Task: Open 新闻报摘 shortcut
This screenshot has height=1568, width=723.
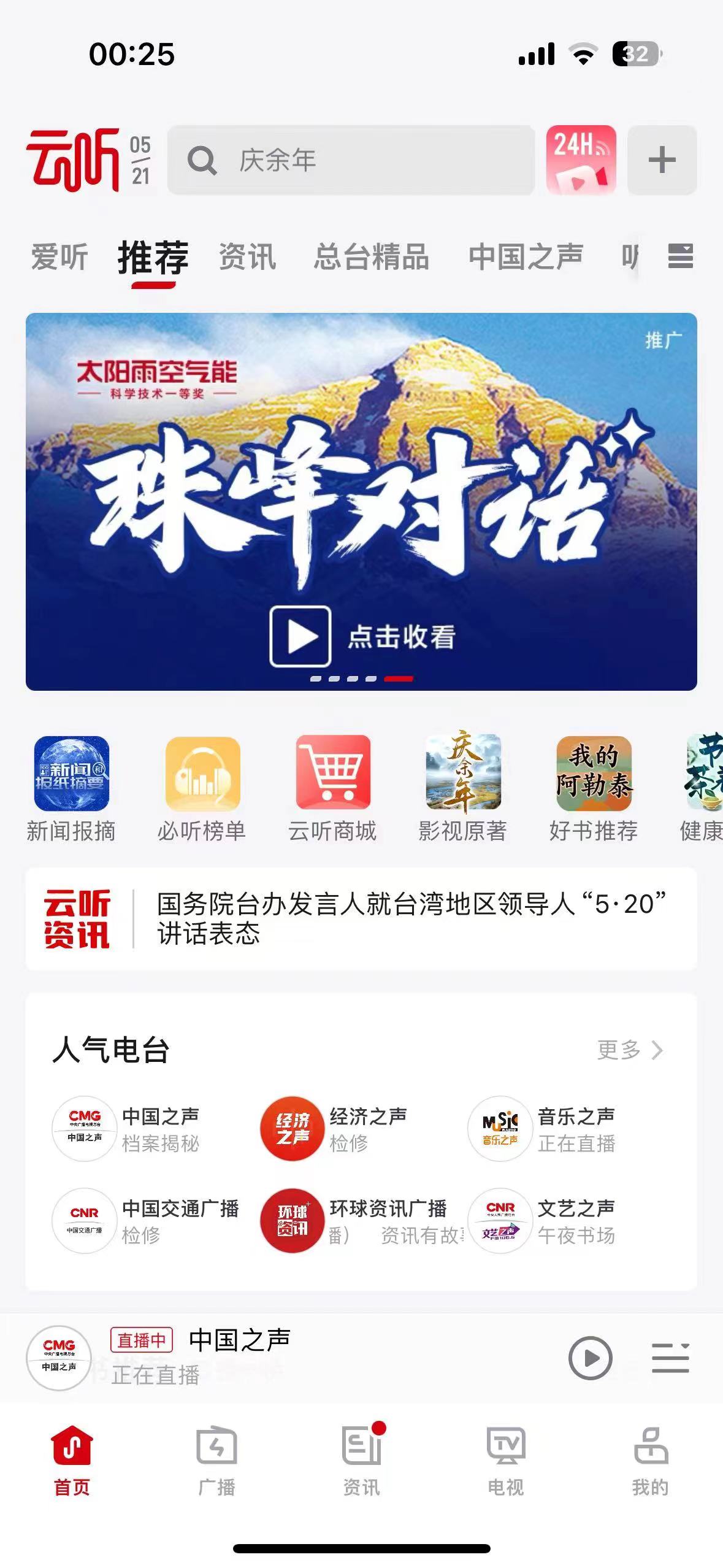Action: (71, 788)
